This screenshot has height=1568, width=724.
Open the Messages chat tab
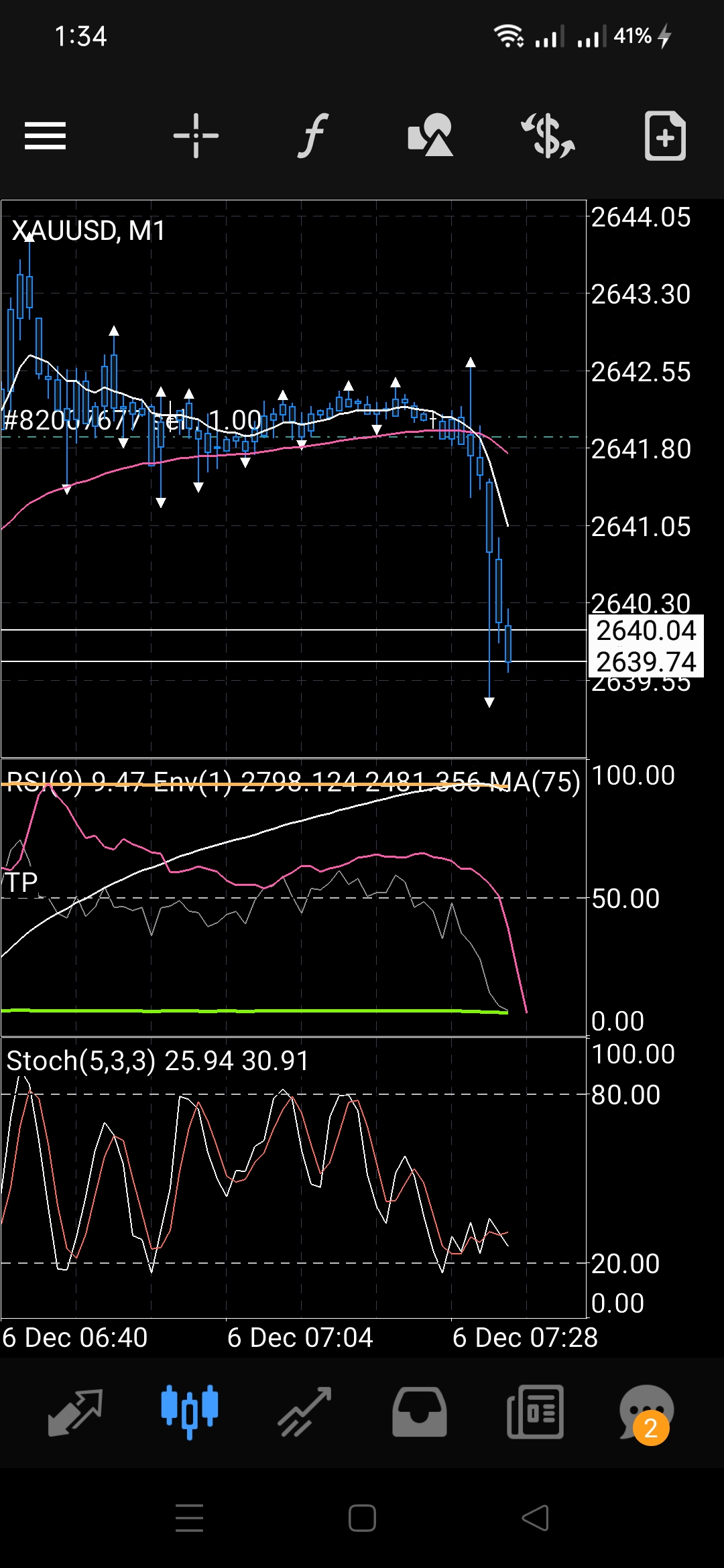646,1413
